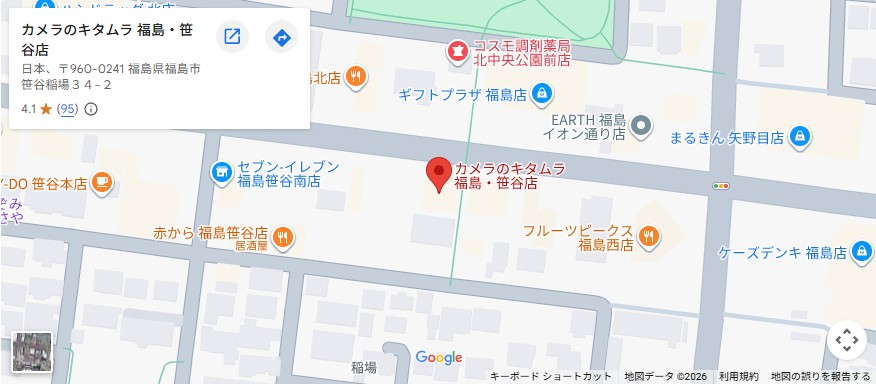This screenshot has height=388, width=876.
Task: Select the ケーズデンキ 福島店 marker
Action: (862, 252)
